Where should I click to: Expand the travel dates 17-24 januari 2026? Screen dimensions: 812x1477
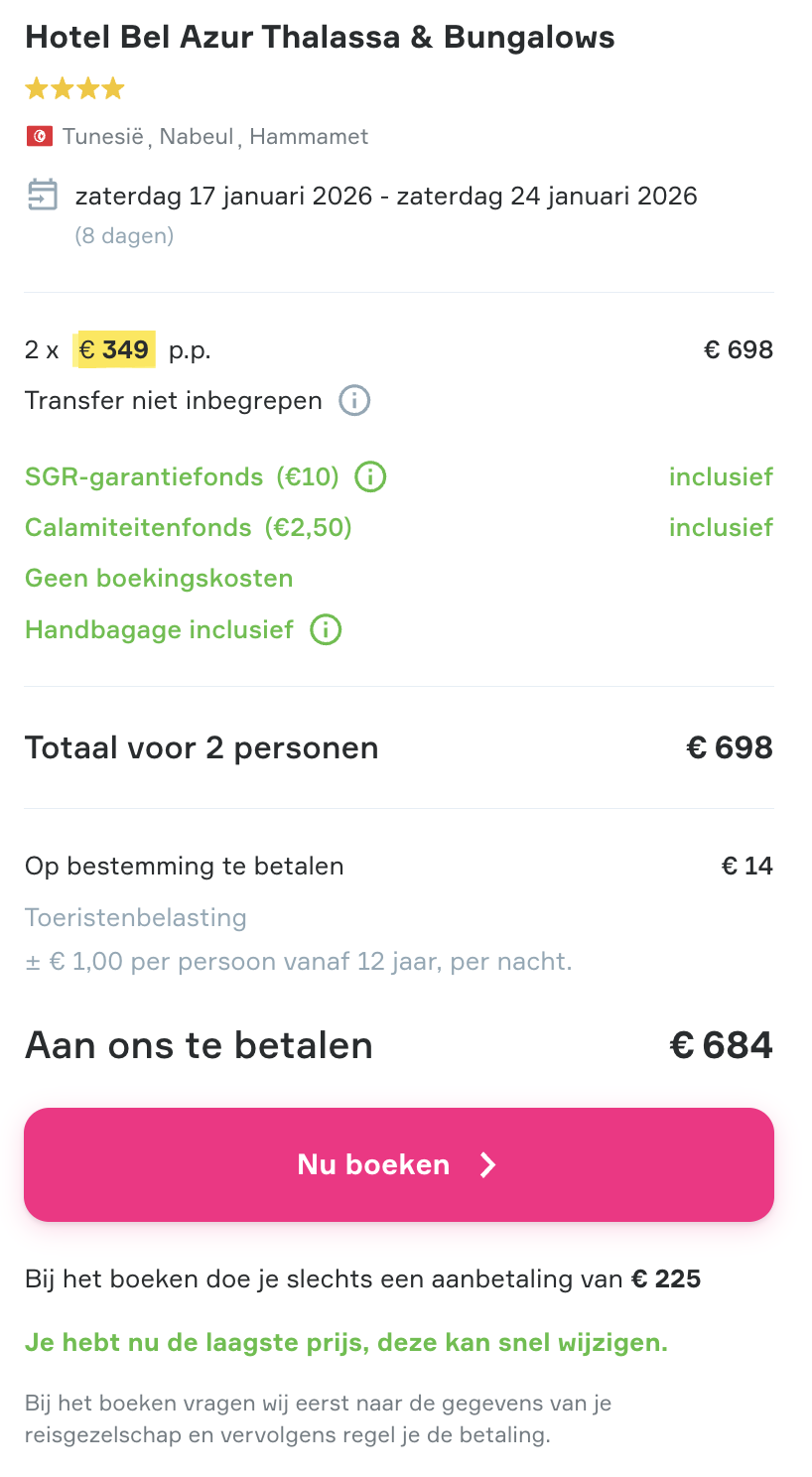385,196
